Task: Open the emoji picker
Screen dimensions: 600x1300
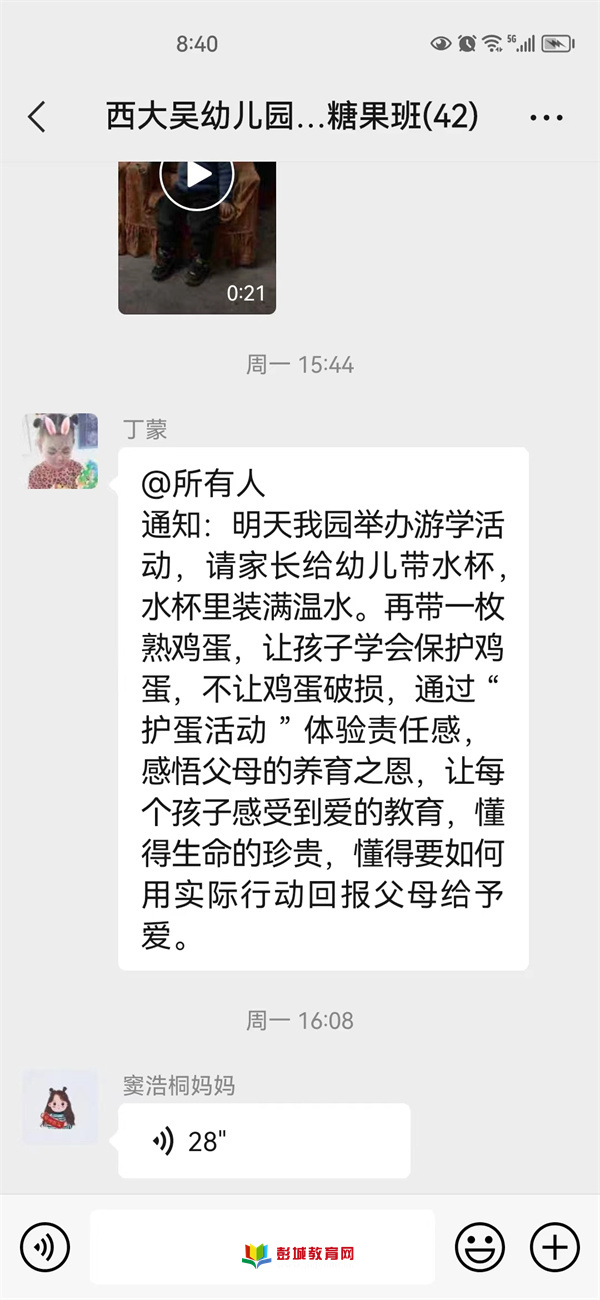Action: click(480, 1247)
